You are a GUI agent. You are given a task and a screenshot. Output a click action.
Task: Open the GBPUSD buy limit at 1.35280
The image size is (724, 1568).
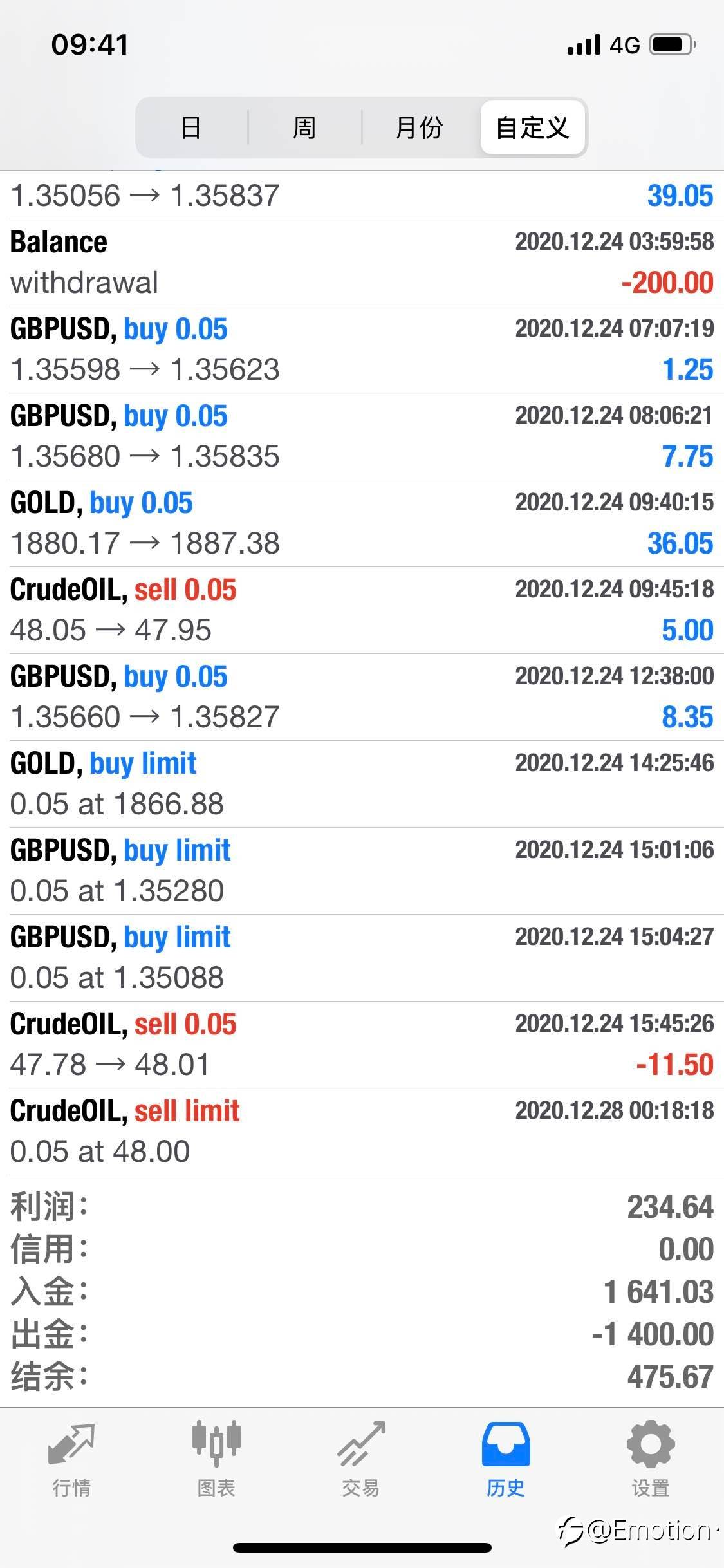[x=362, y=871]
